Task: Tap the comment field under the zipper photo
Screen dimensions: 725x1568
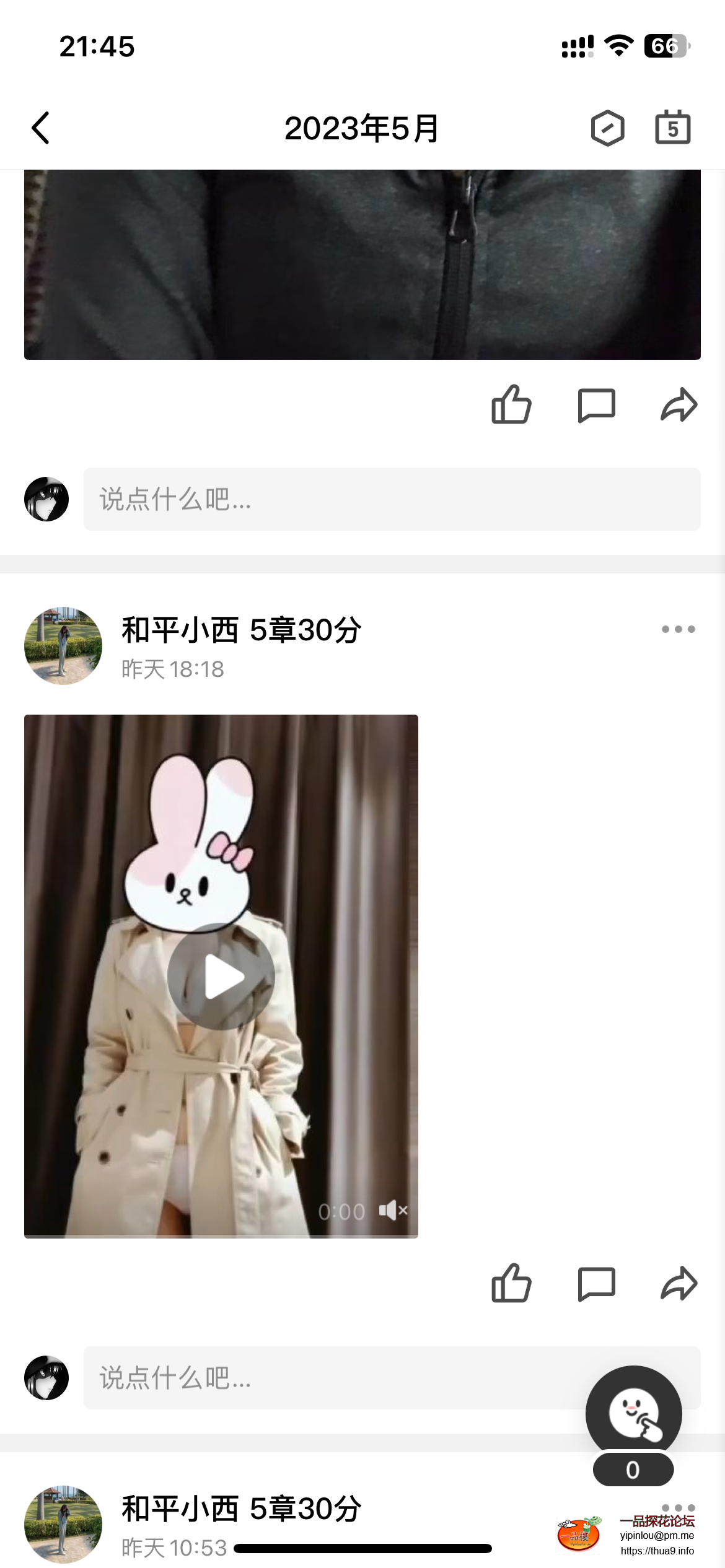Action: [392, 499]
